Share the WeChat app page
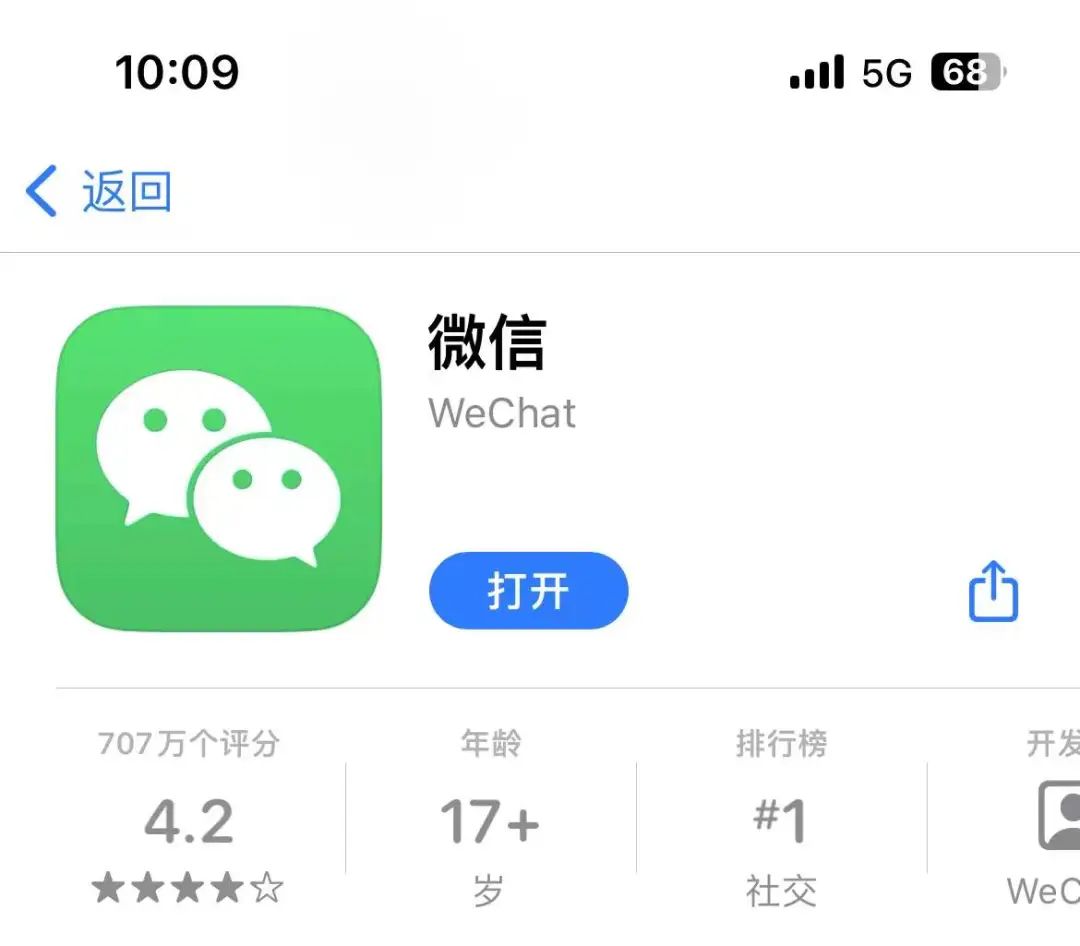 [x=993, y=592]
